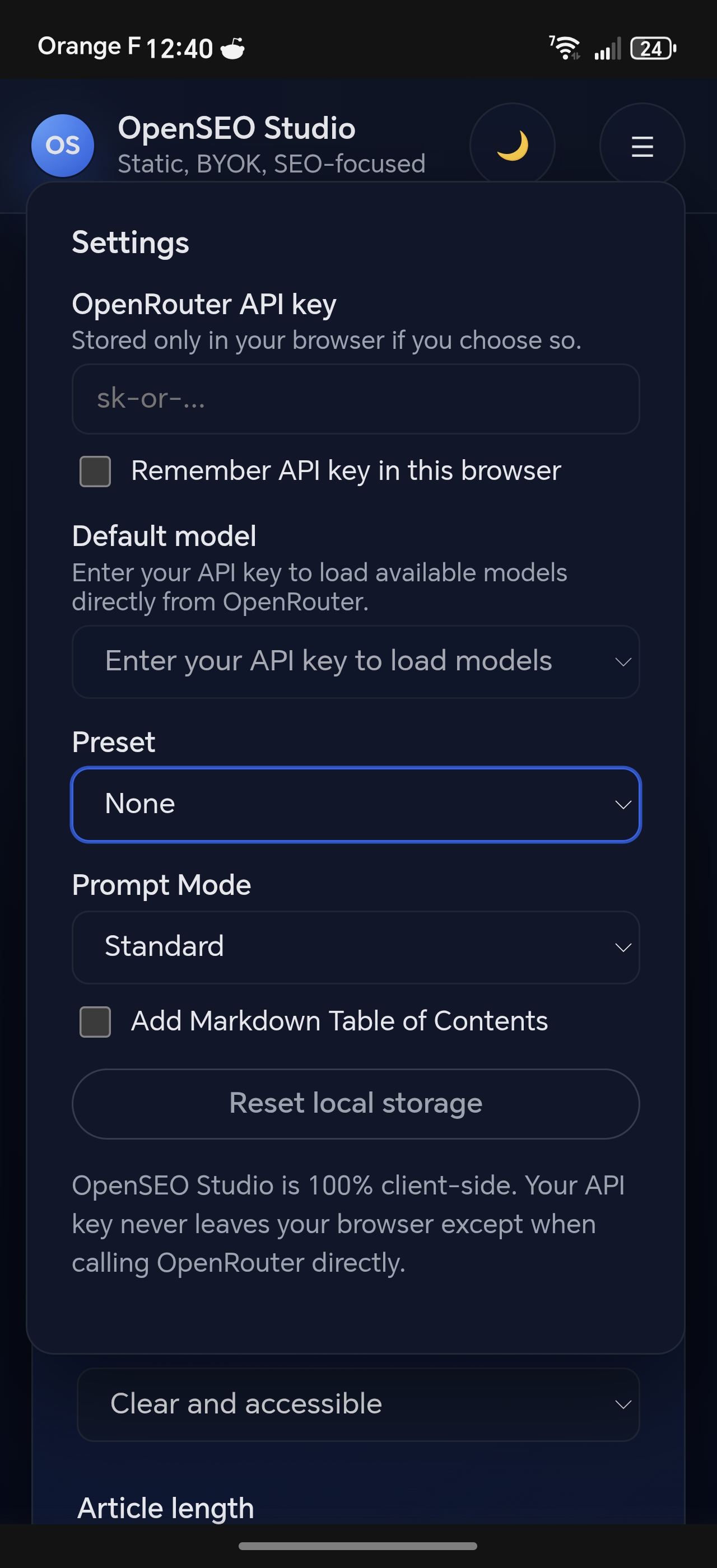Click the OS logo avatar of OpenSEO Studio
Image resolution: width=717 pixels, height=1568 pixels.
point(62,145)
